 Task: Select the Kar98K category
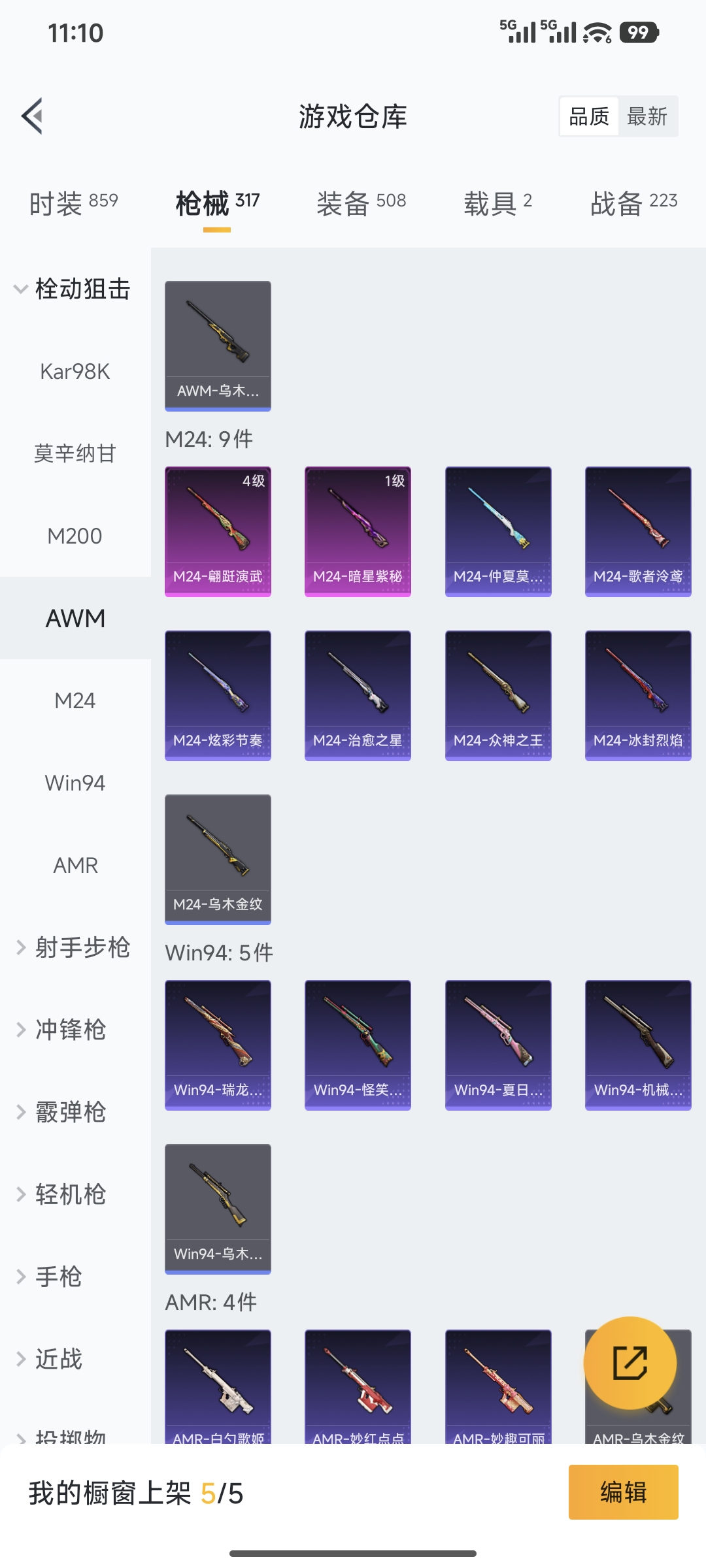tap(75, 371)
